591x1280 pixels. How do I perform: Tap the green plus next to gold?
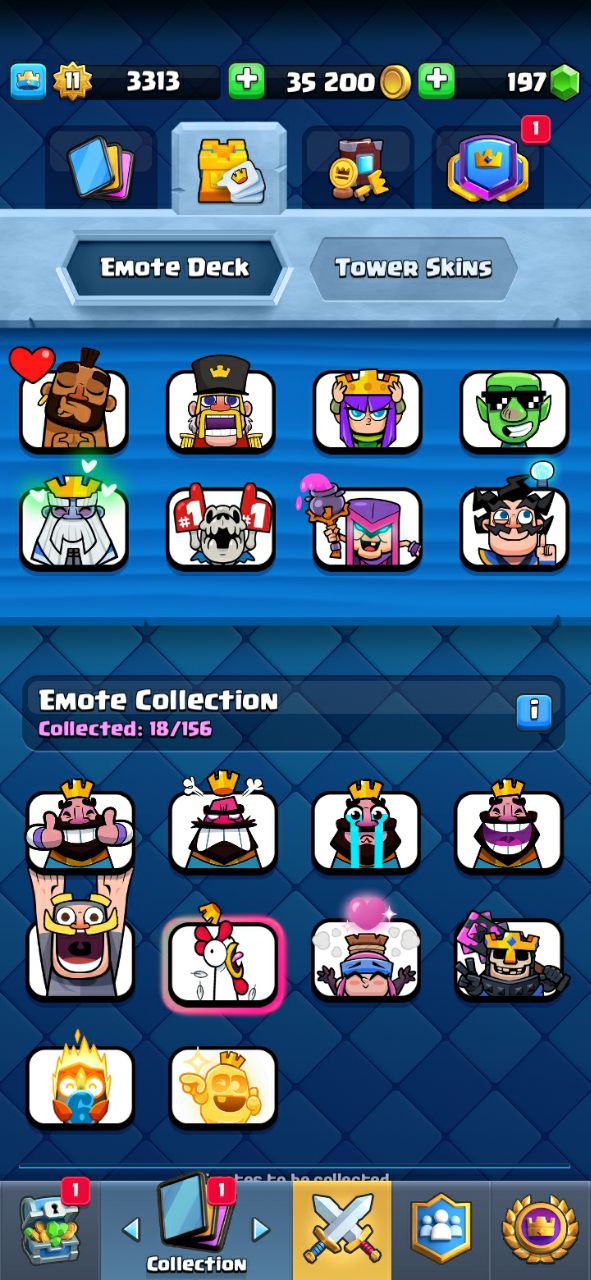pyautogui.click(x=246, y=82)
